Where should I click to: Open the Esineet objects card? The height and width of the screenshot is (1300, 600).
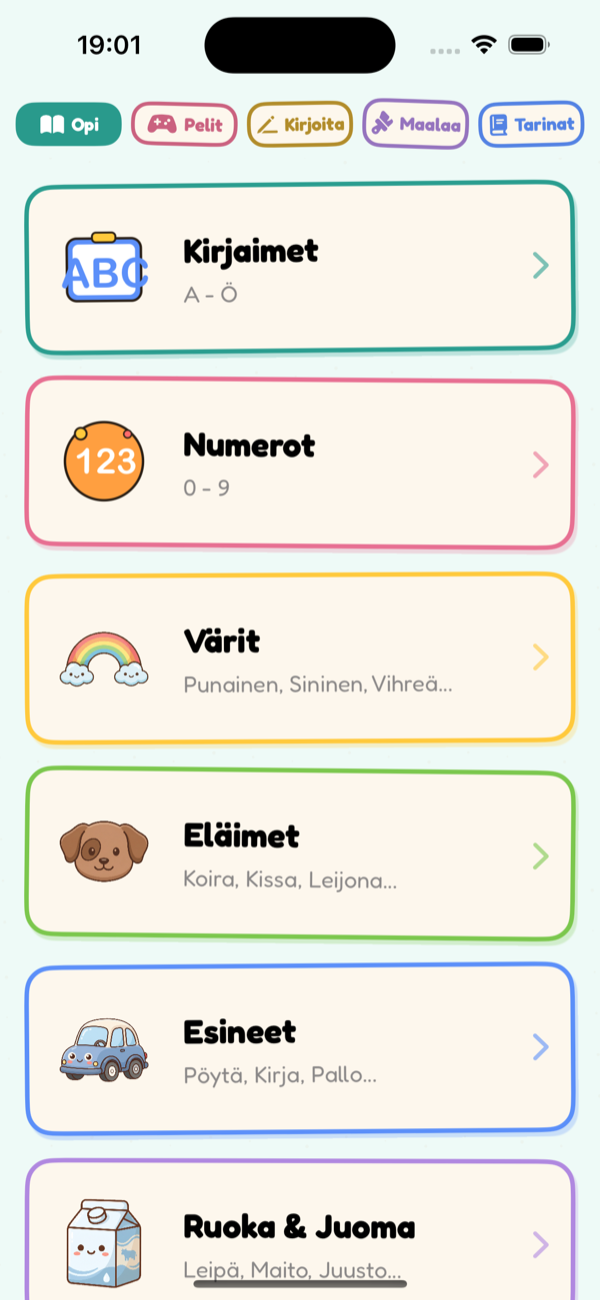coord(300,1049)
